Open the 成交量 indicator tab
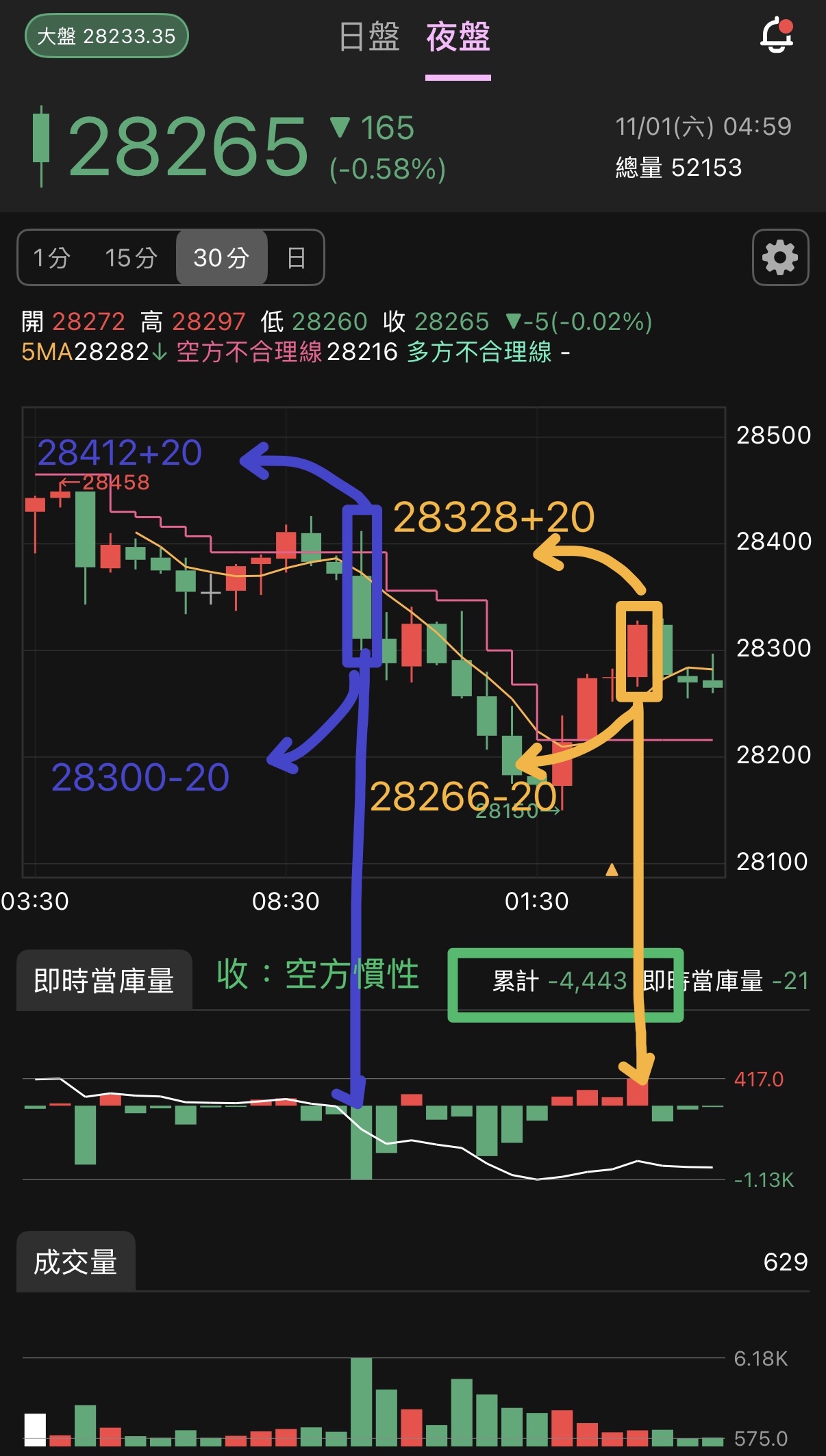Viewport: 826px width, 1456px height. [x=76, y=1262]
